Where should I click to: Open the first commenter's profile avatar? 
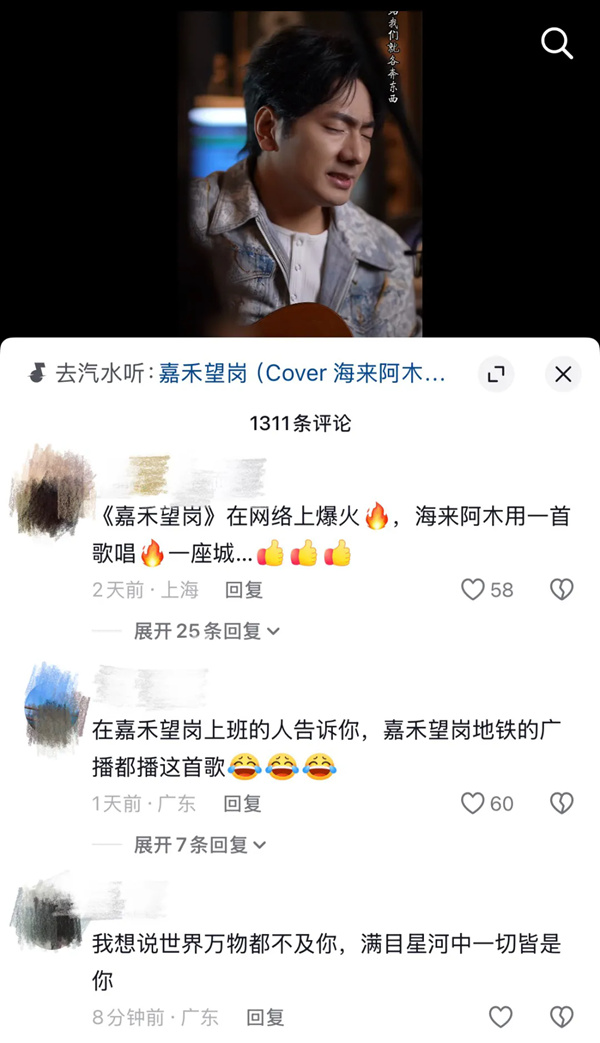point(52,490)
